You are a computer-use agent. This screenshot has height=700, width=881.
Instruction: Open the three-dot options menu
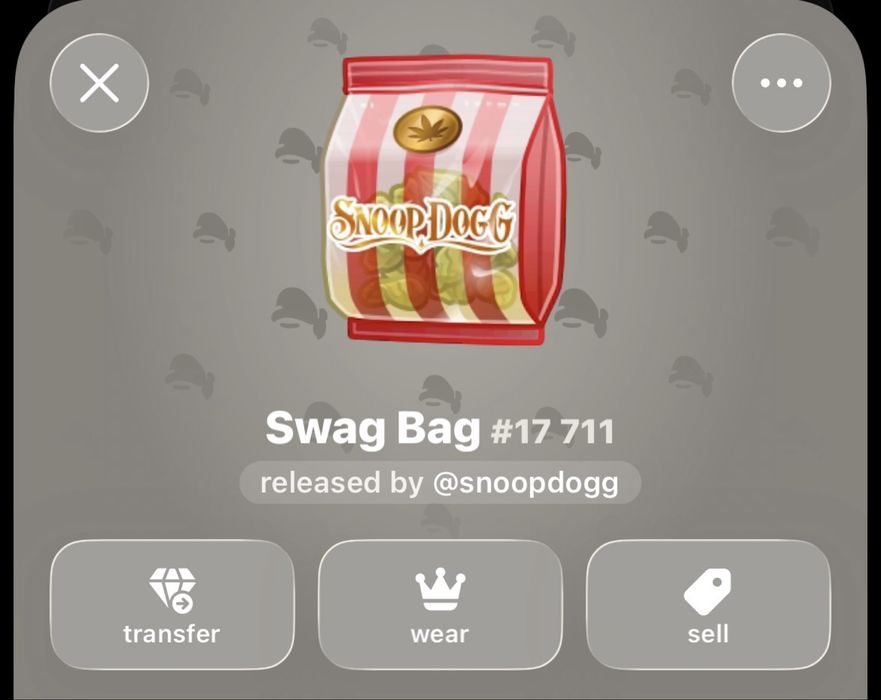[x=781, y=83]
